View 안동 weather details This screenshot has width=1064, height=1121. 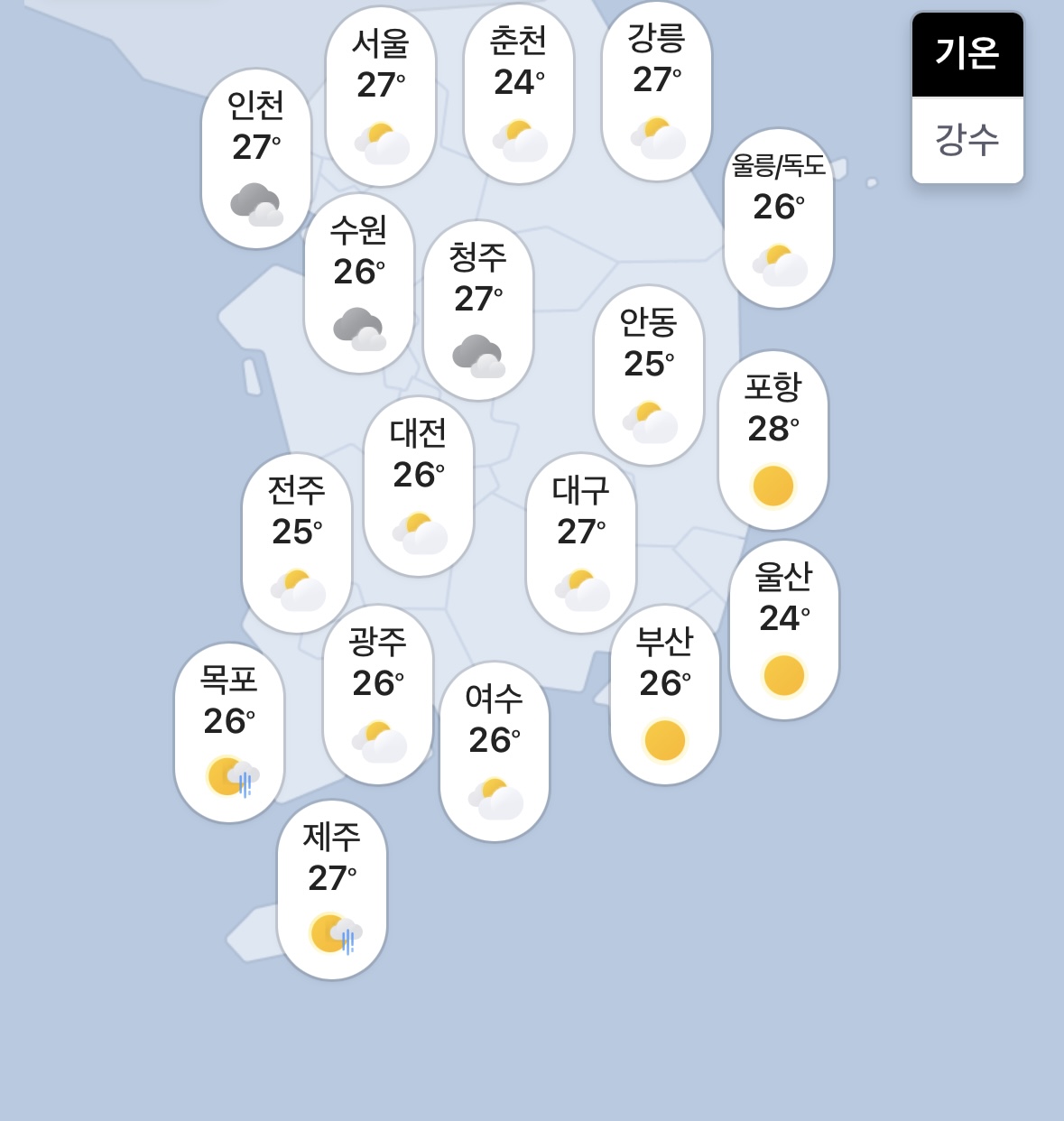[x=649, y=375]
